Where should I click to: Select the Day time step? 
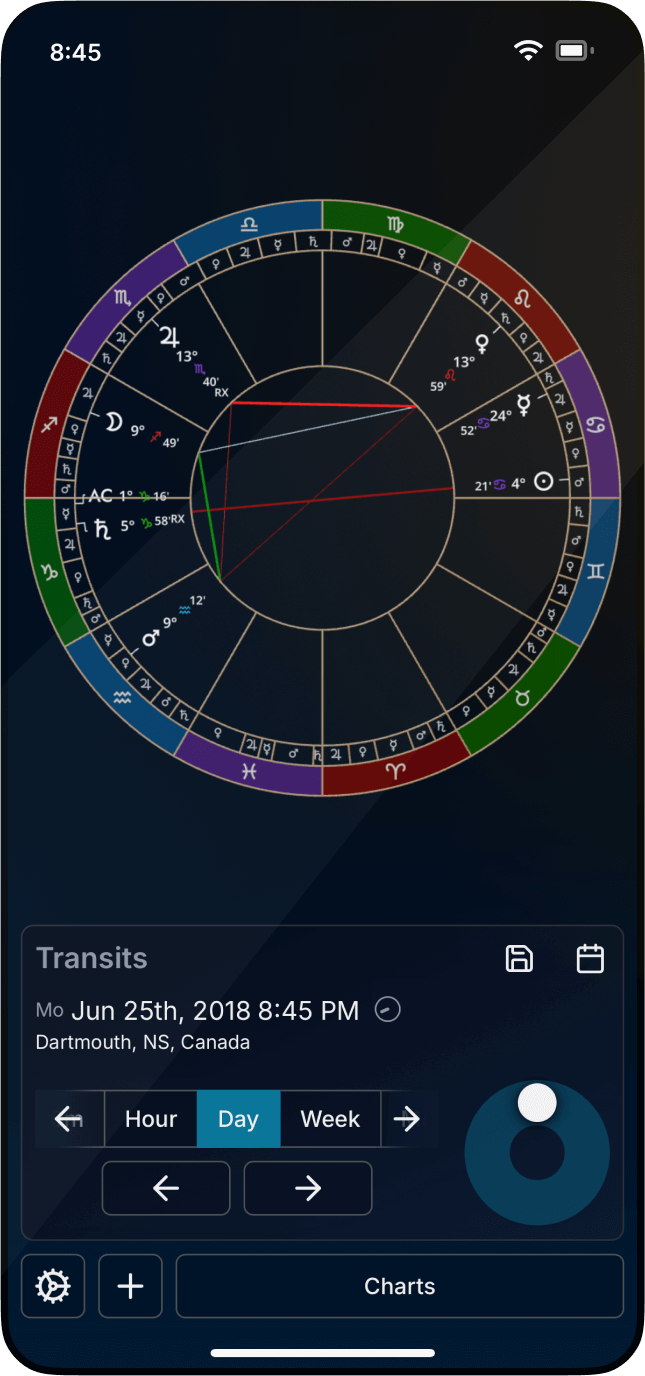pyautogui.click(x=238, y=1119)
